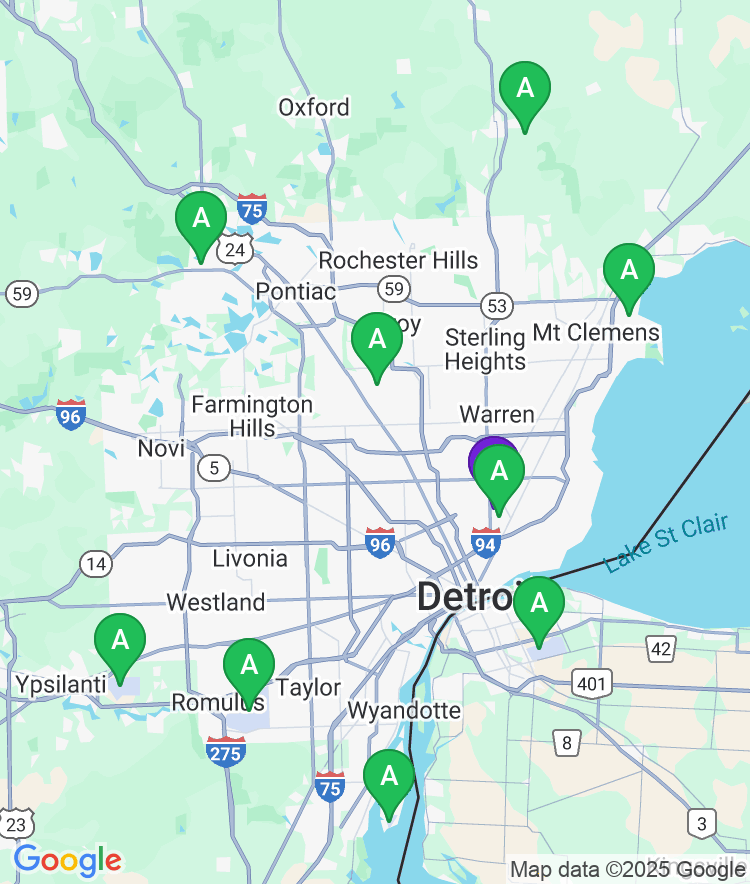
Task: Select the A marker near Oxford
Action: [525, 88]
